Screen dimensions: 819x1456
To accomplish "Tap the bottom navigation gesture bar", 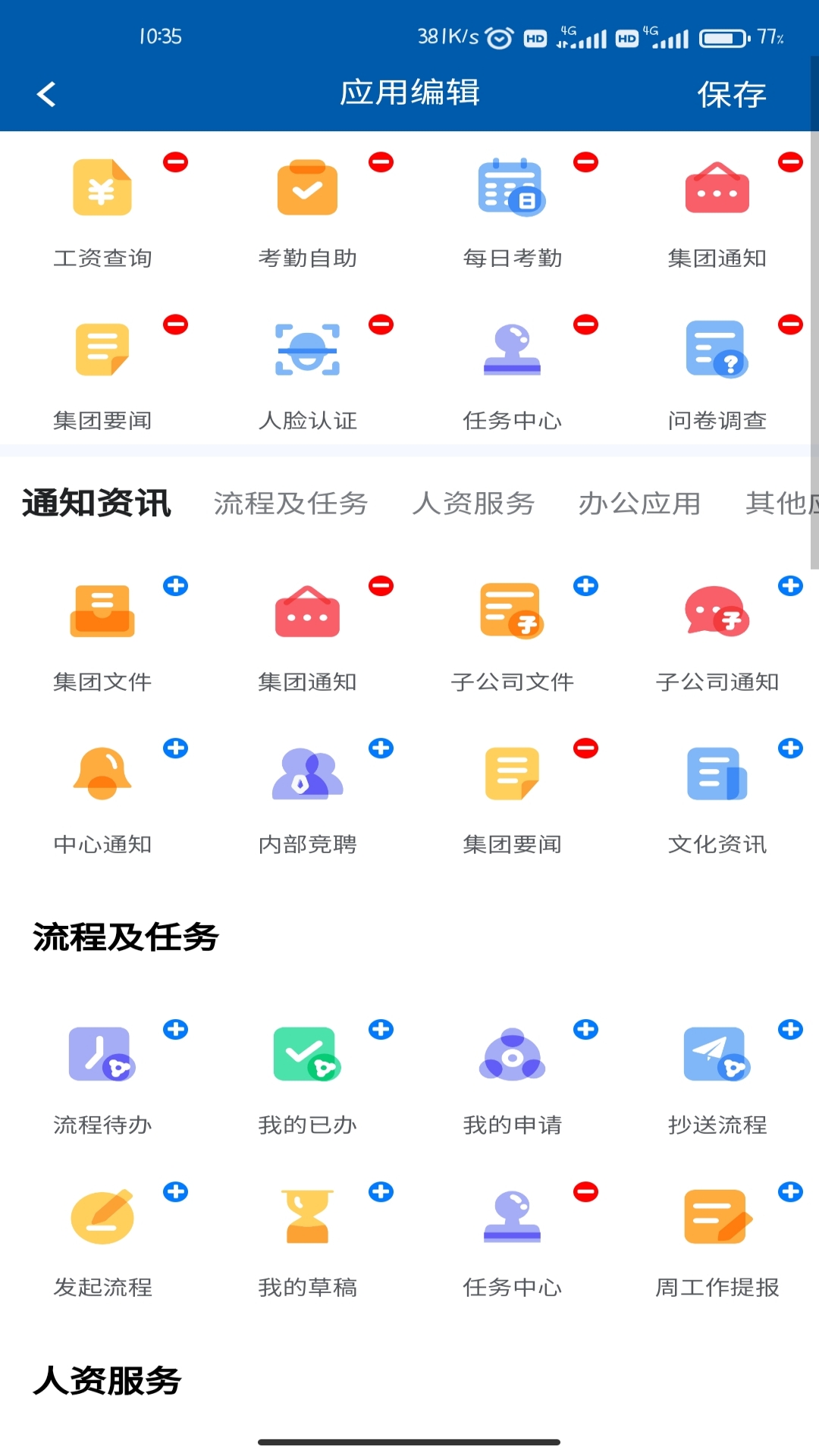I will point(409,1442).
